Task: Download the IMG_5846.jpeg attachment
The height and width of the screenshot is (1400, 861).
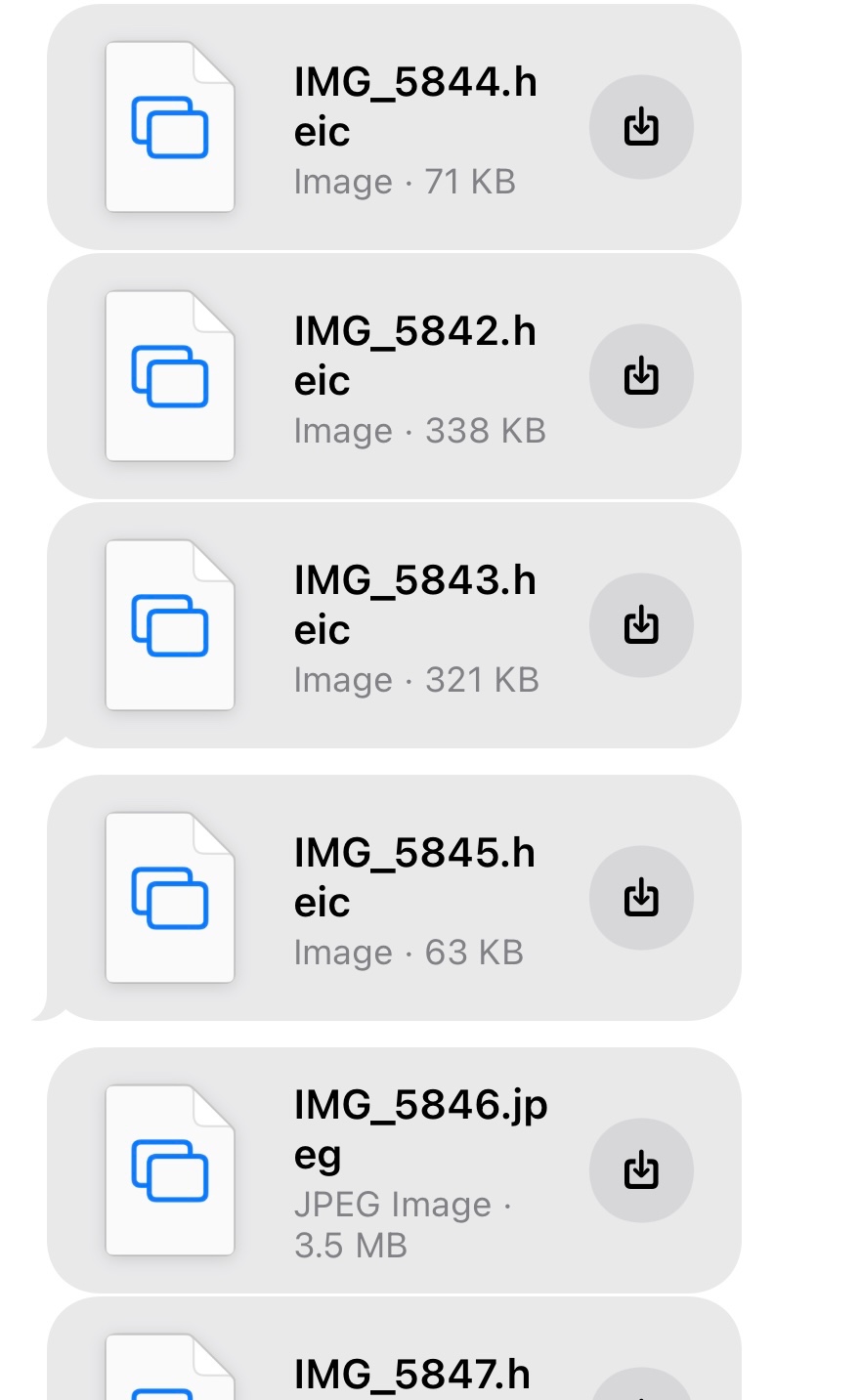Action: pyautogui.click(x=641, y=1170)
